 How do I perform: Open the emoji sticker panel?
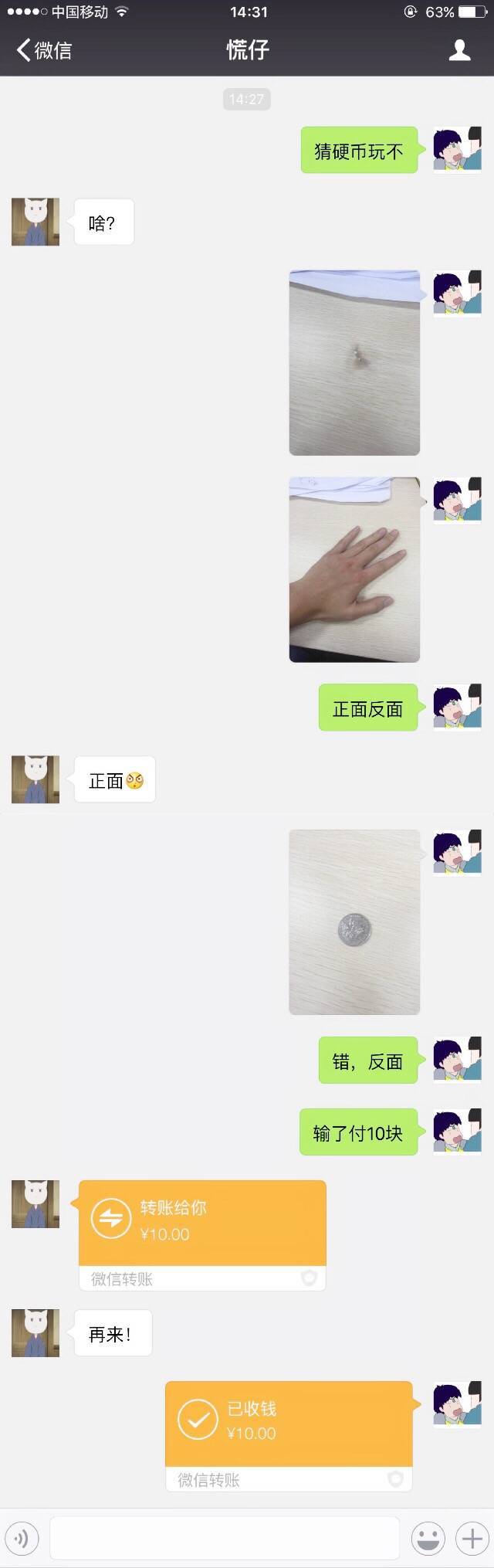[x=428, y=1538]
